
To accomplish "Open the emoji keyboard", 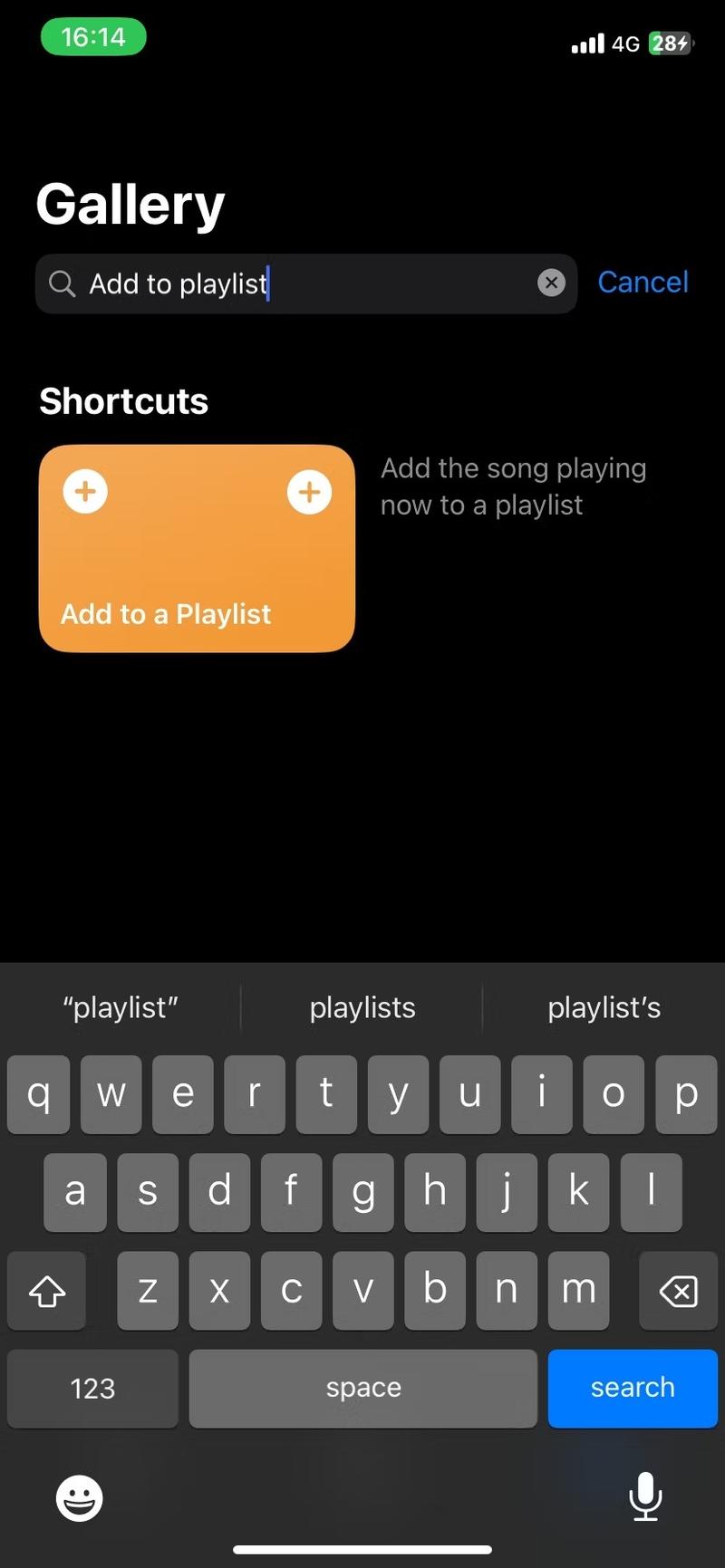I will [x=80, y=1497].
